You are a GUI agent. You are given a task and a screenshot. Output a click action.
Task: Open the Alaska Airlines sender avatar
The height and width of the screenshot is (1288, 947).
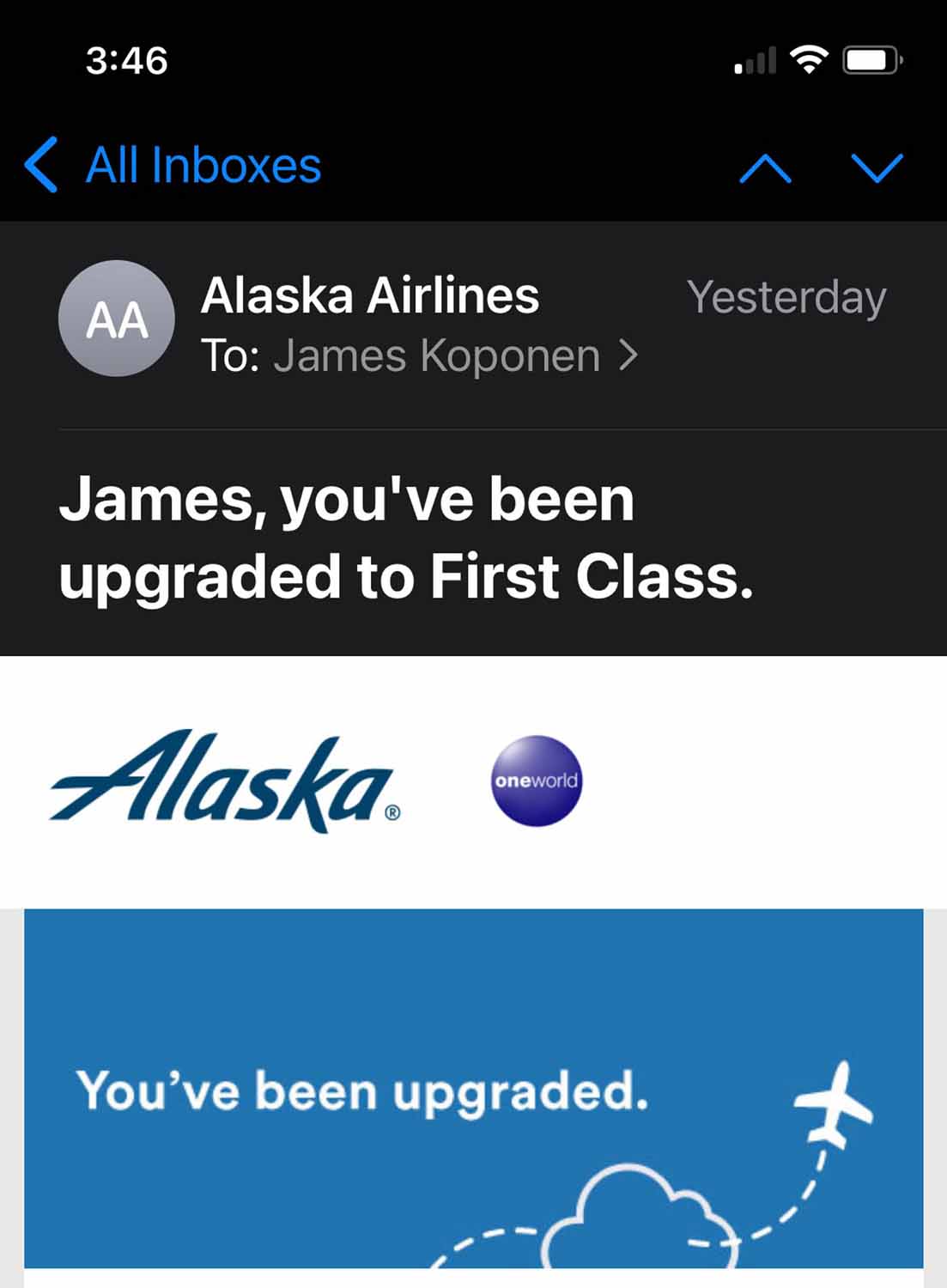[x=117, y=319]
